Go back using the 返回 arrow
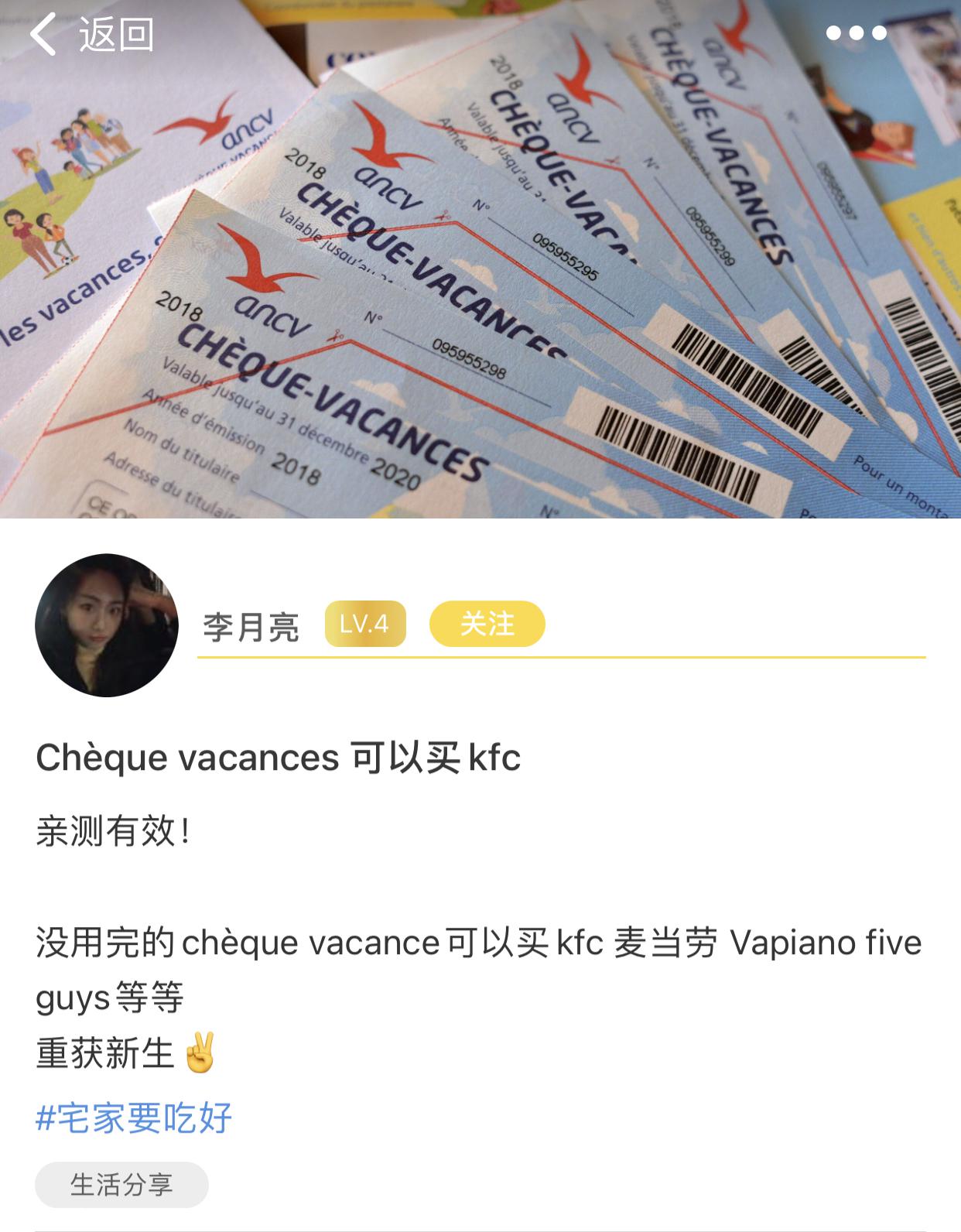The height and width of the screenshot is (1232, 961). 91,36
